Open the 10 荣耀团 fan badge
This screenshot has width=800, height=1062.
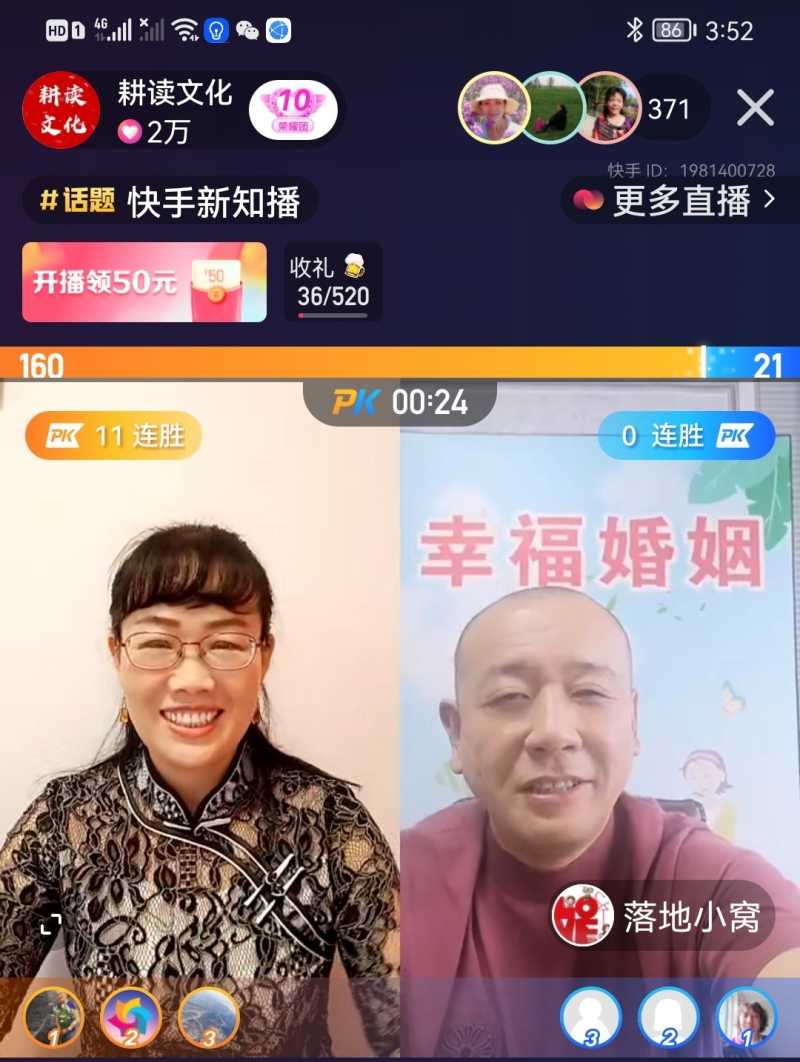[x=293, y=110]
